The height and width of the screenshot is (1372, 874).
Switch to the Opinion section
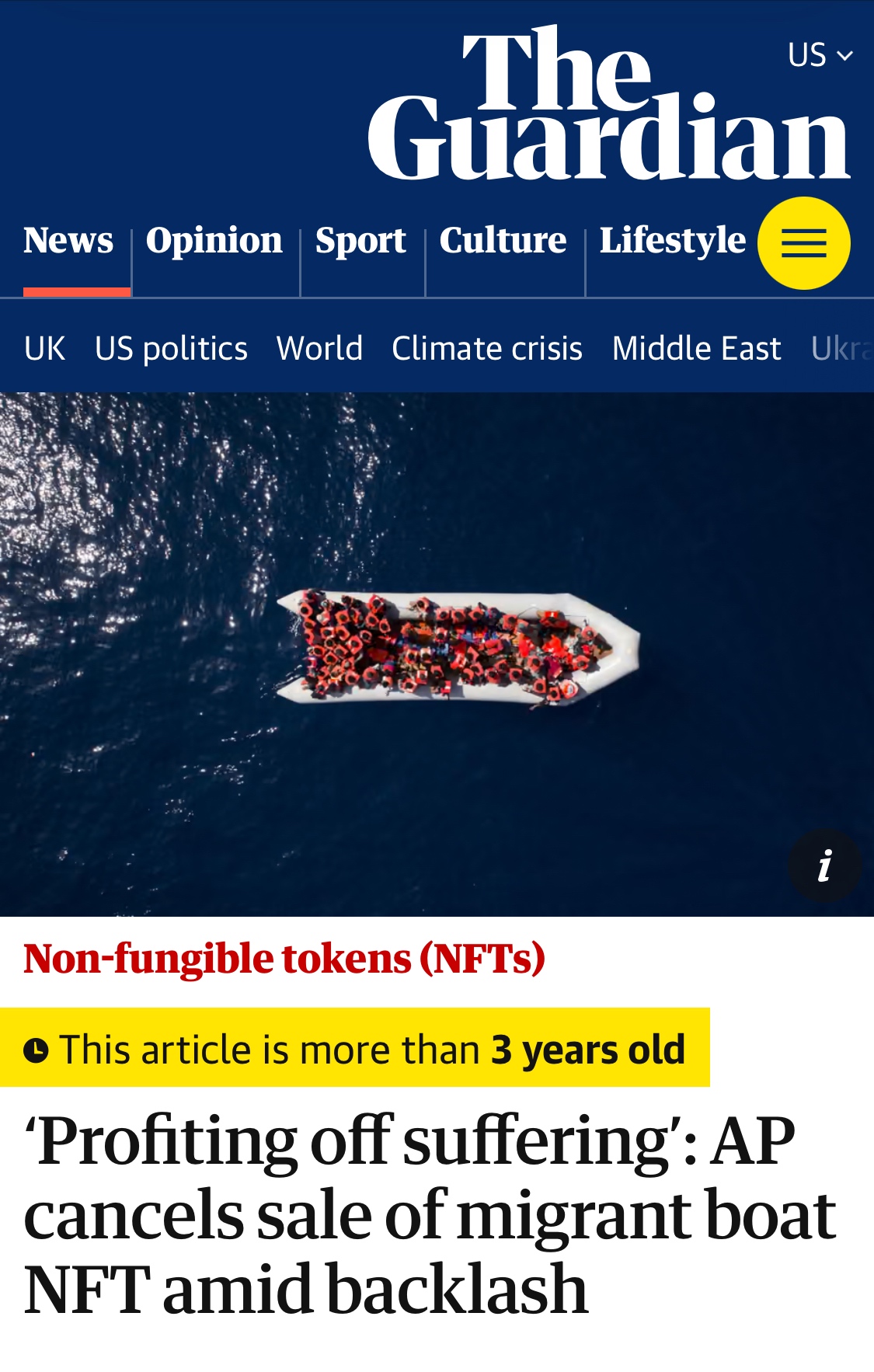(x=214, y=241)
